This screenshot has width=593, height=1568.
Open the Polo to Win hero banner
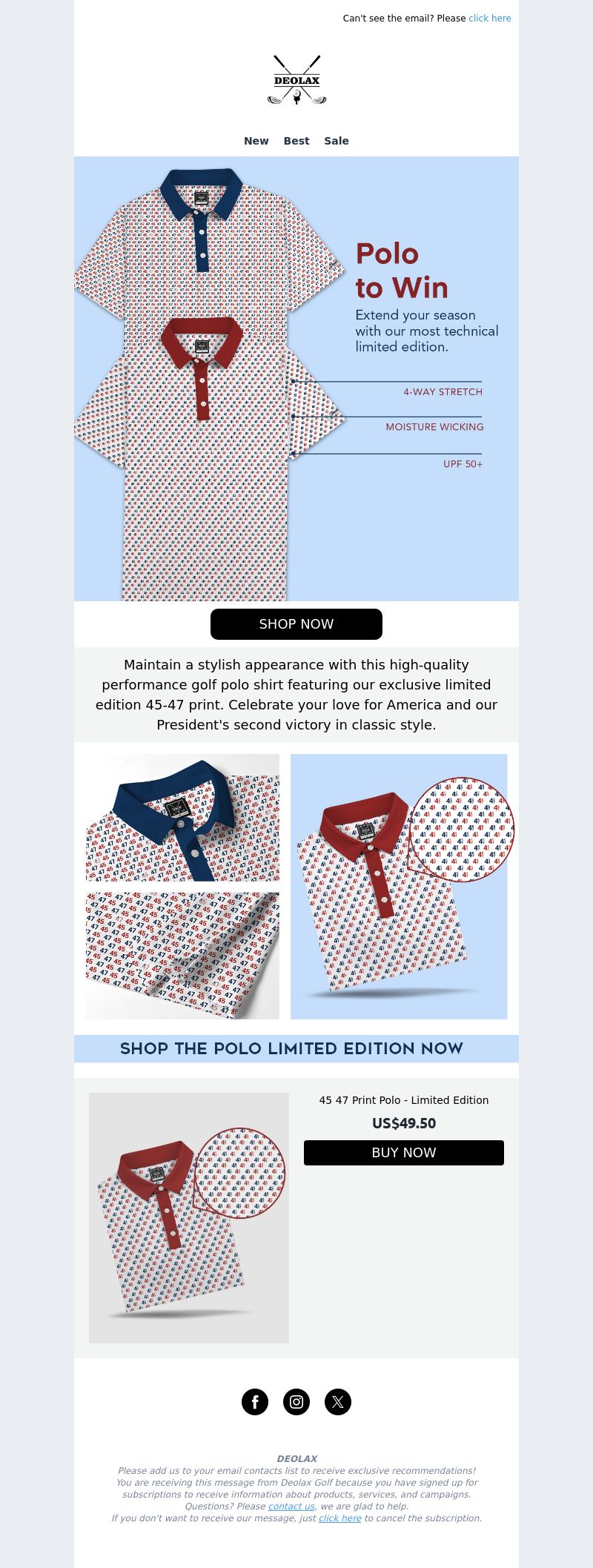coord(296,378)
